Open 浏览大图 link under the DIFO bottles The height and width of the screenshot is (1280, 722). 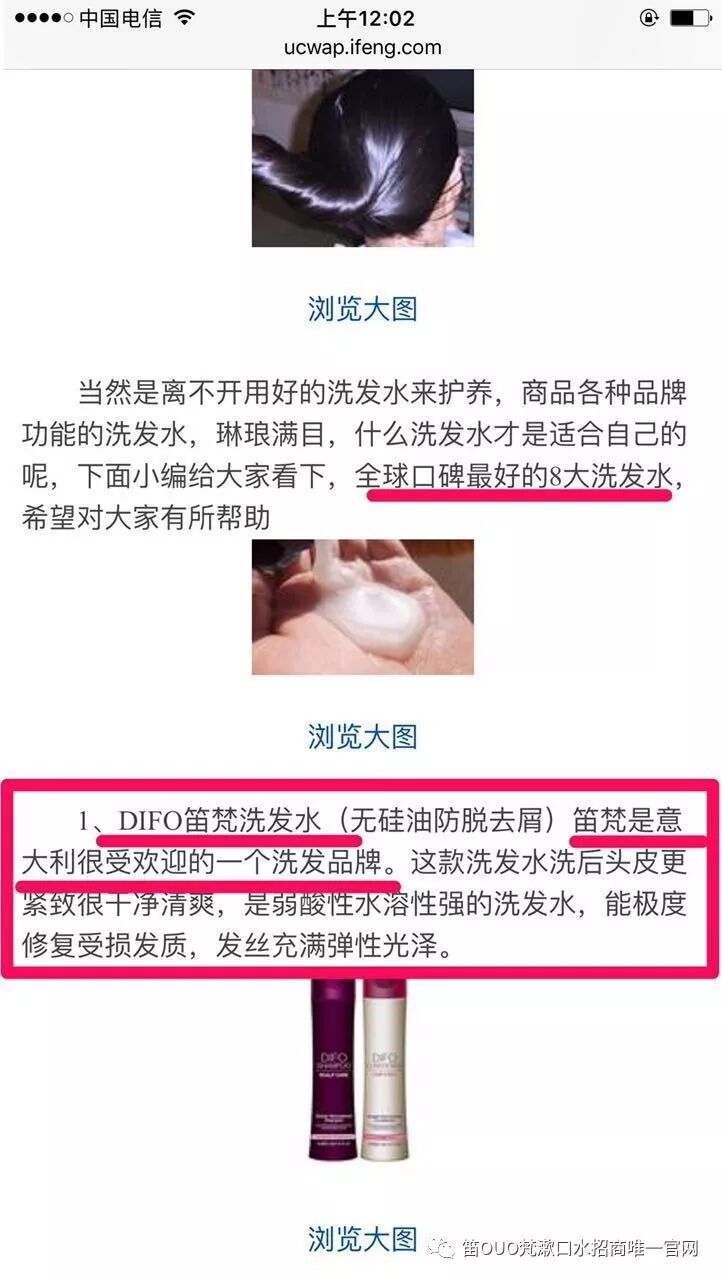[x=362, y=1238]
